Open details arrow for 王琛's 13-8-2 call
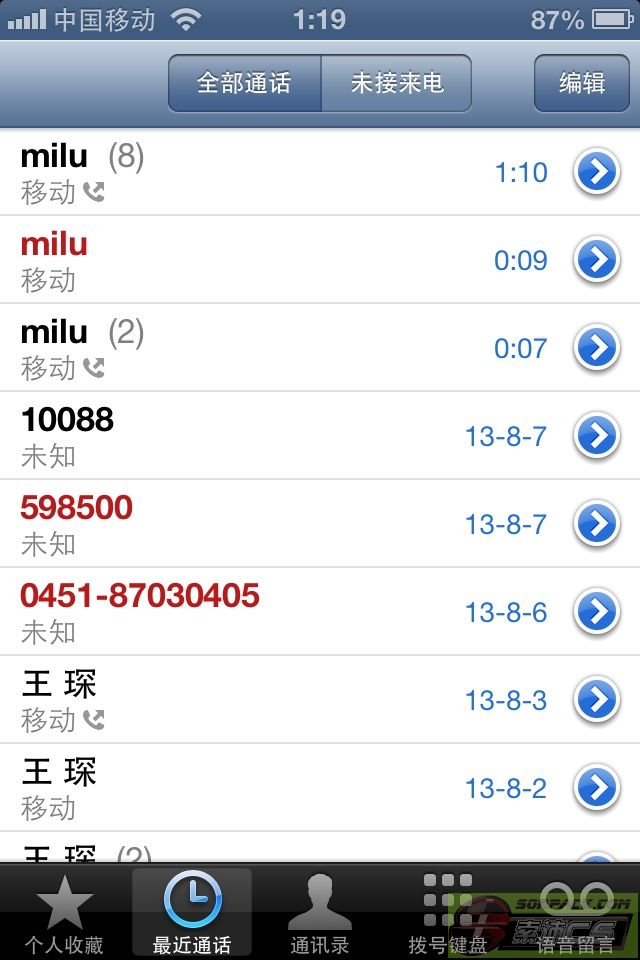640x960 pixels. coord(596,789)
